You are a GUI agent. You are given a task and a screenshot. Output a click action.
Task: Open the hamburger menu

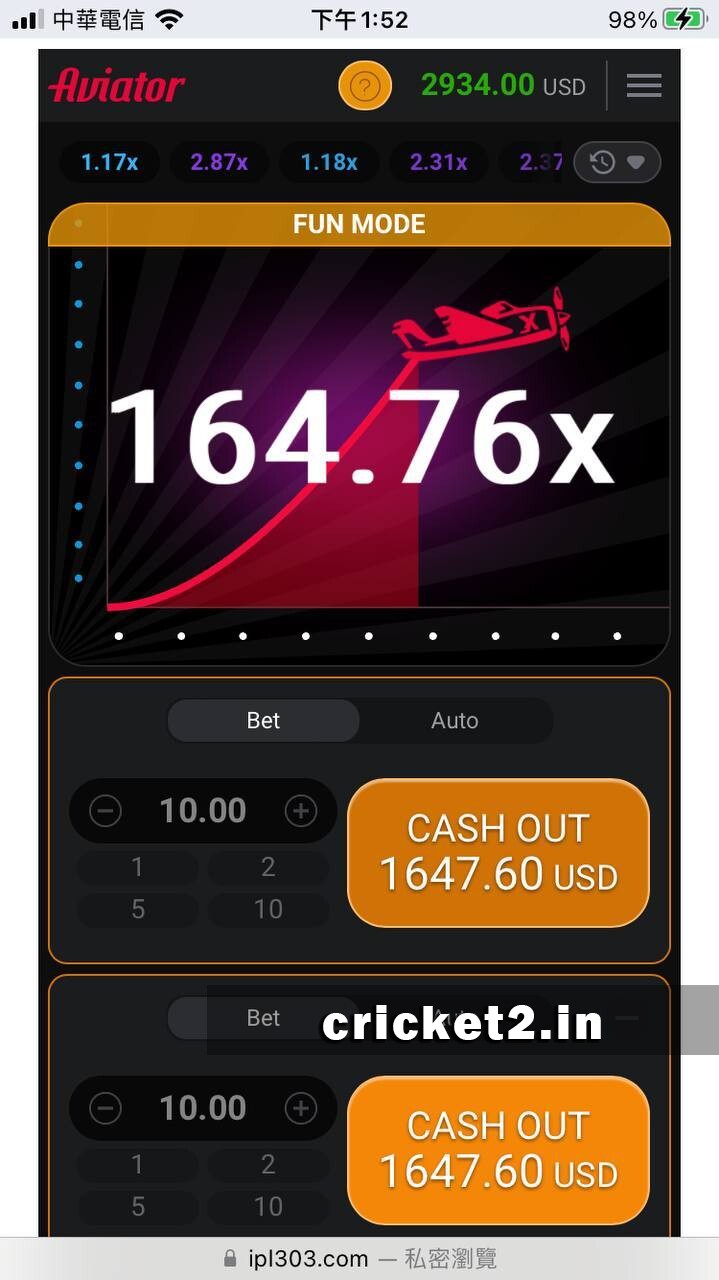click(x=644, y=86)
